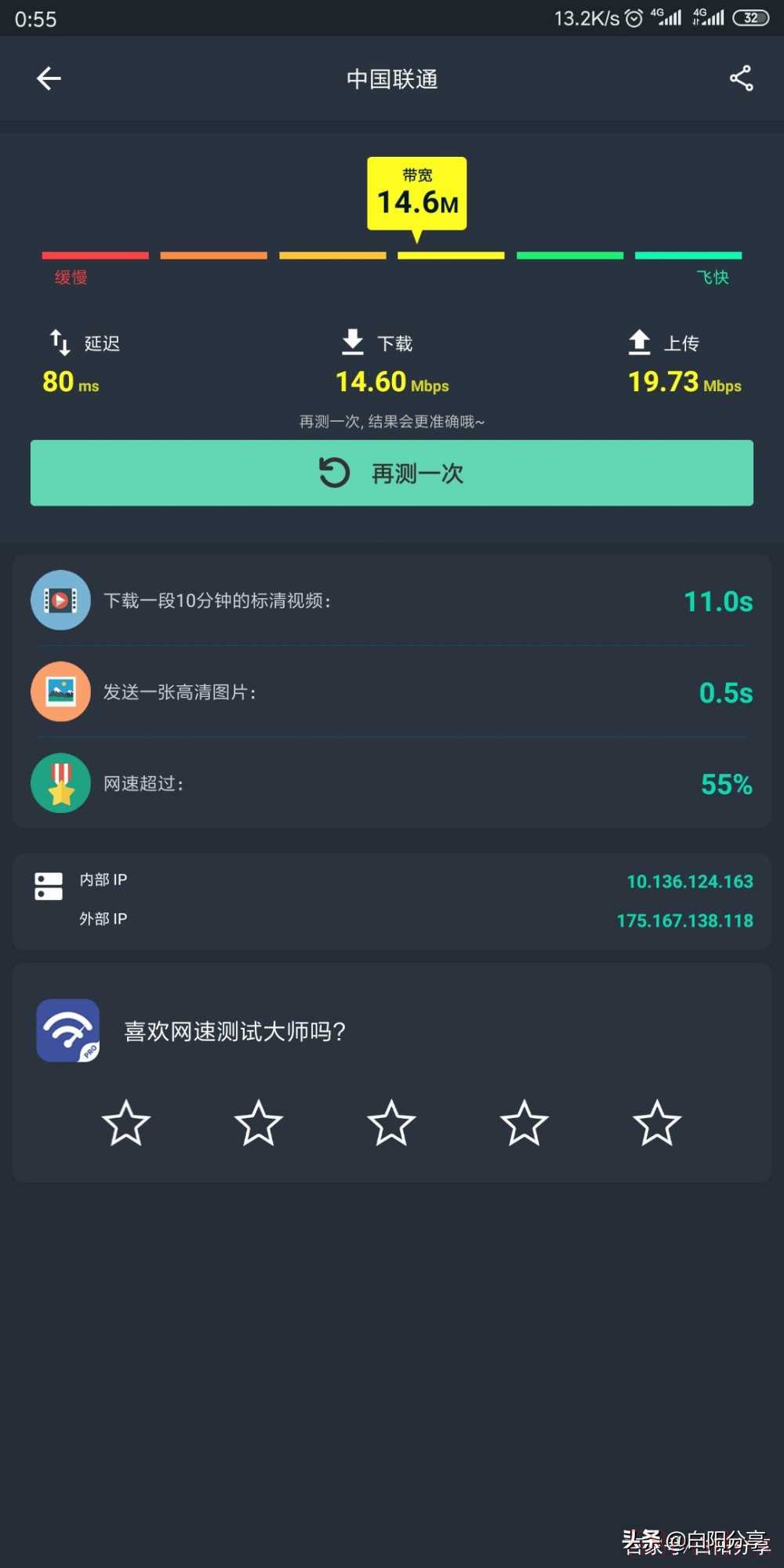The image size is (784, 1568).
Task: Select the fourth rating star
Action: tap(524, 1123)
